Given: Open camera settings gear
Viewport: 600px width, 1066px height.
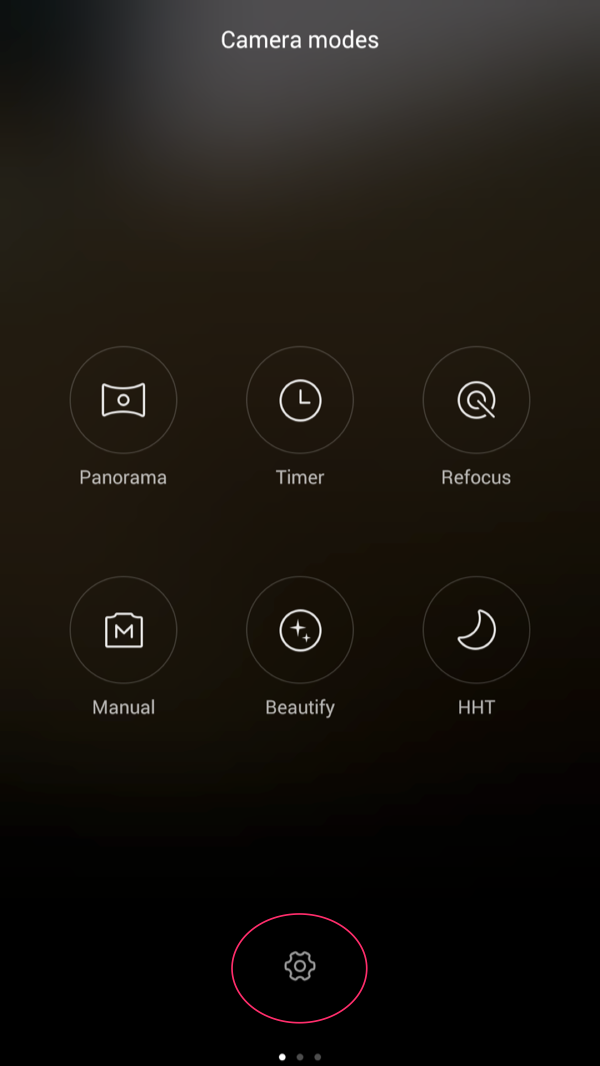Looking at the screenshot, I should coord(300,966).
